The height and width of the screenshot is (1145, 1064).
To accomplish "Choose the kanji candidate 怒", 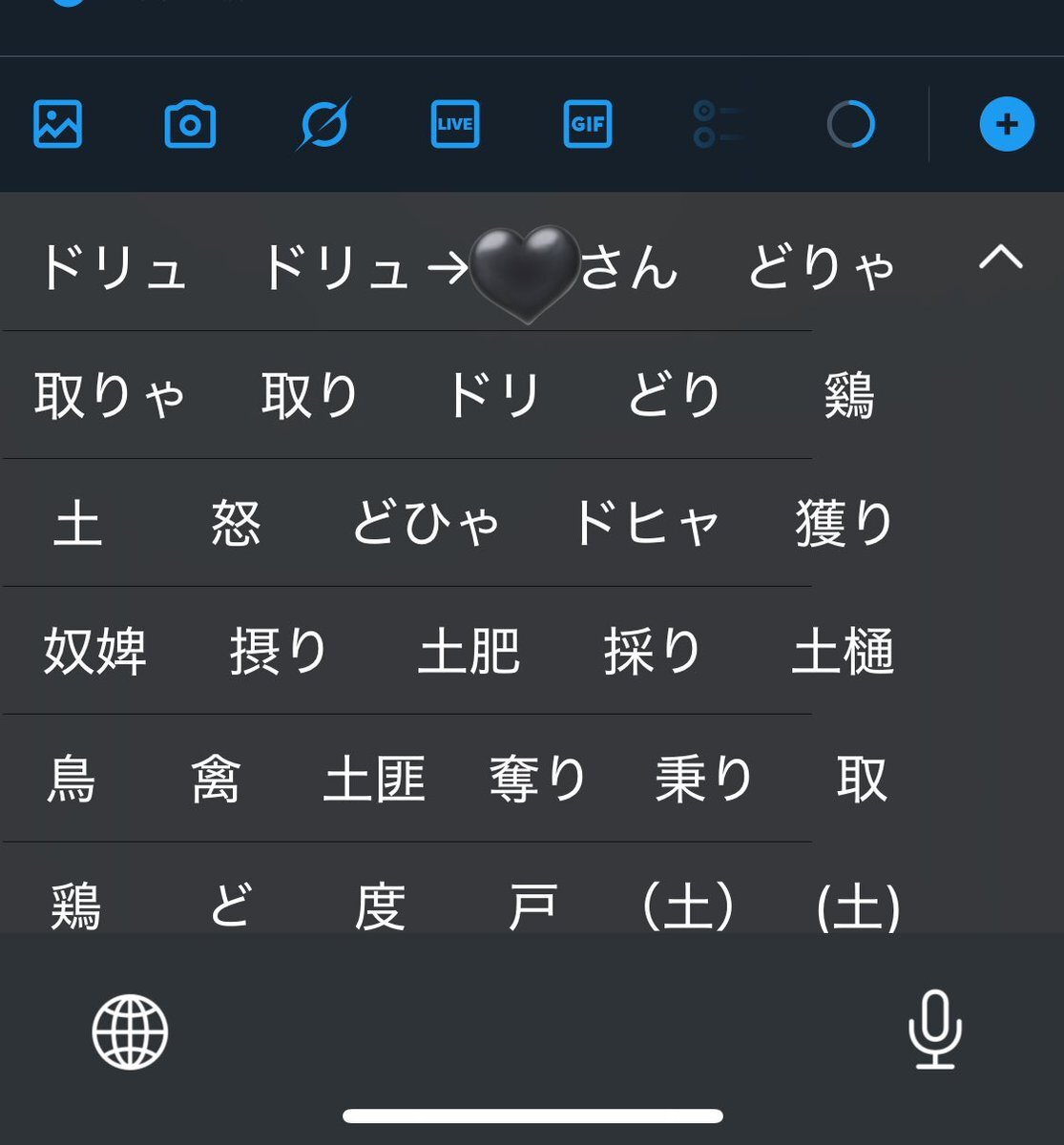I will [x=235, y=524].
